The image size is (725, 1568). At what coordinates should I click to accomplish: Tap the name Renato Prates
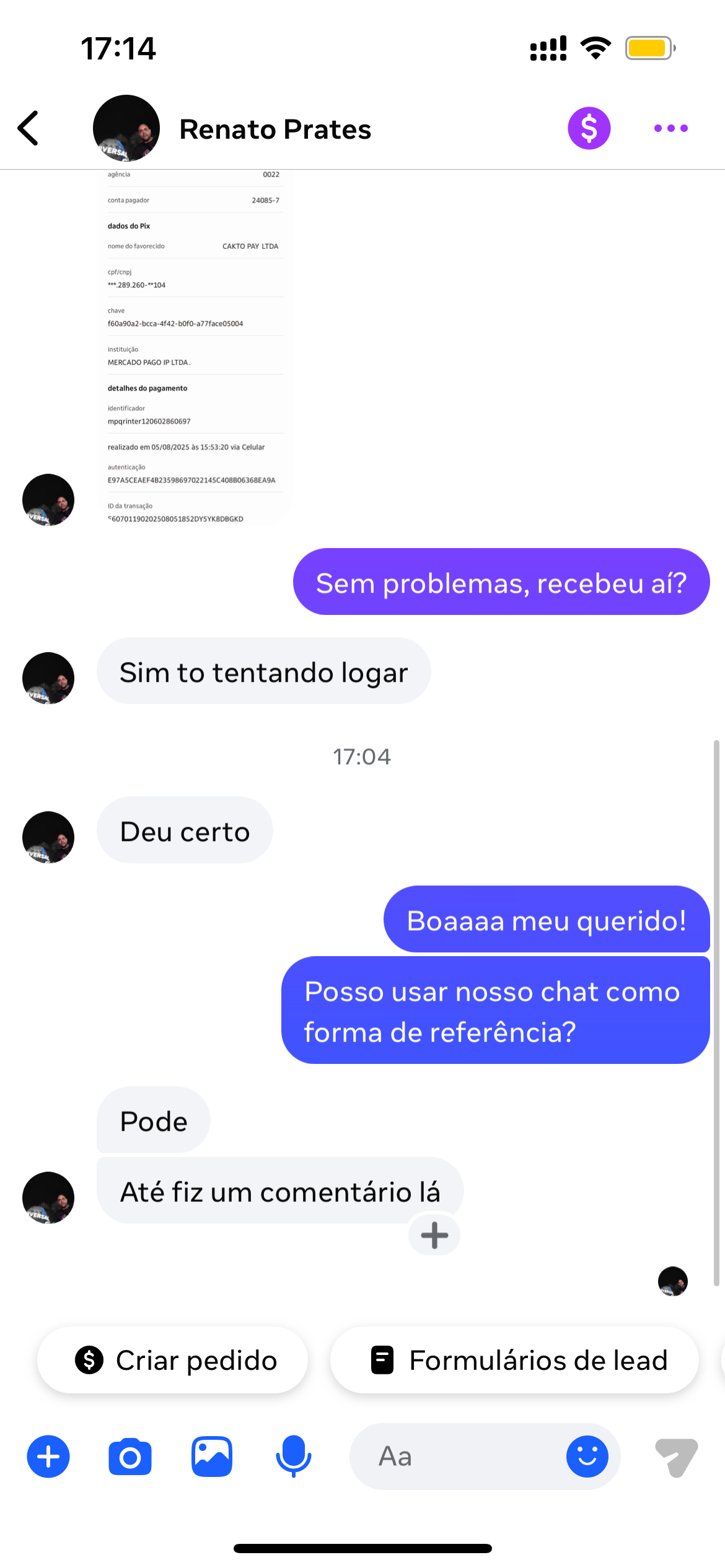(275, 129)
